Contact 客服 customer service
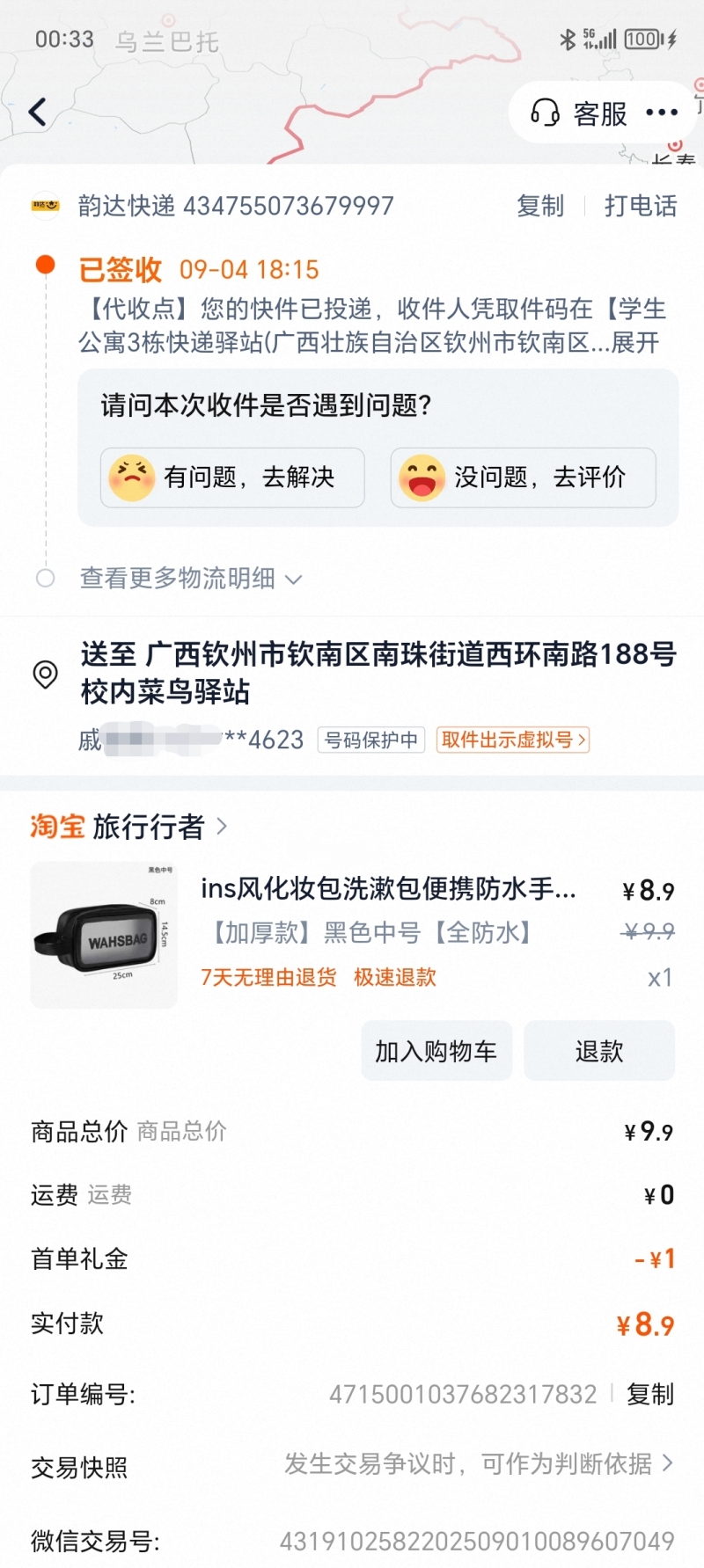This screenshot has width=704, height=1568. 579,113
